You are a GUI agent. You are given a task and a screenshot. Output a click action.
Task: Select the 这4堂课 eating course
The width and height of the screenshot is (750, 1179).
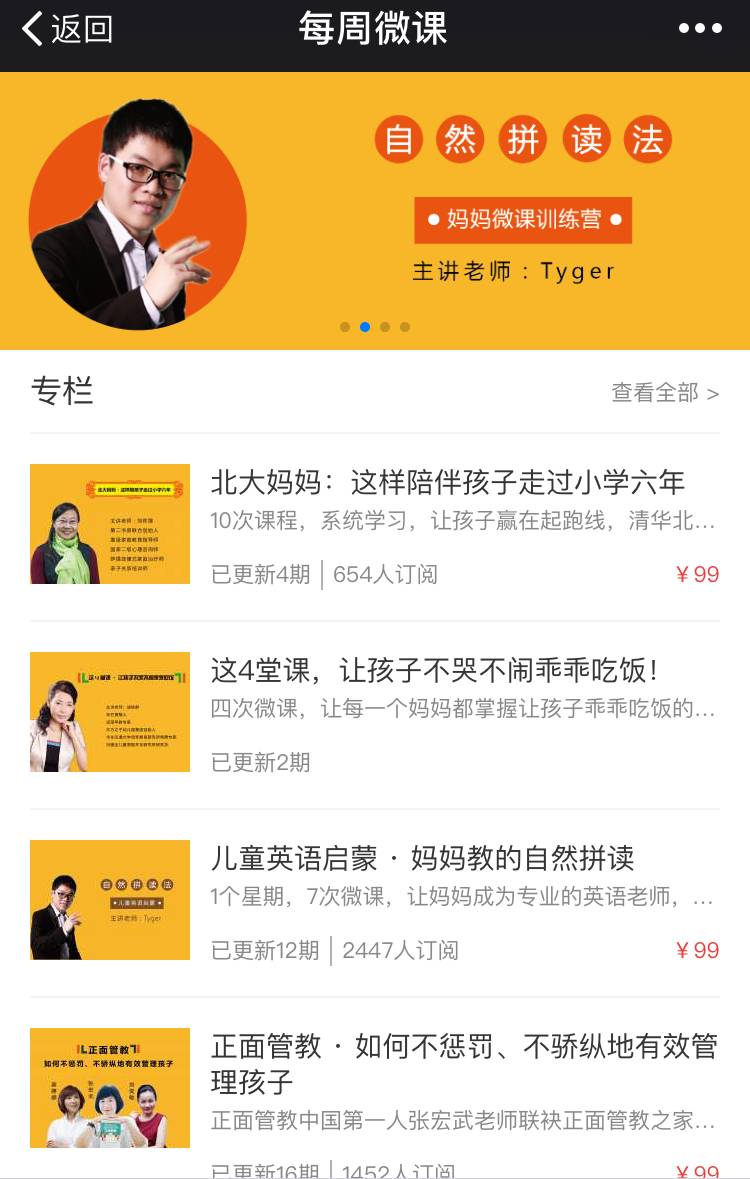pos(433,671)
